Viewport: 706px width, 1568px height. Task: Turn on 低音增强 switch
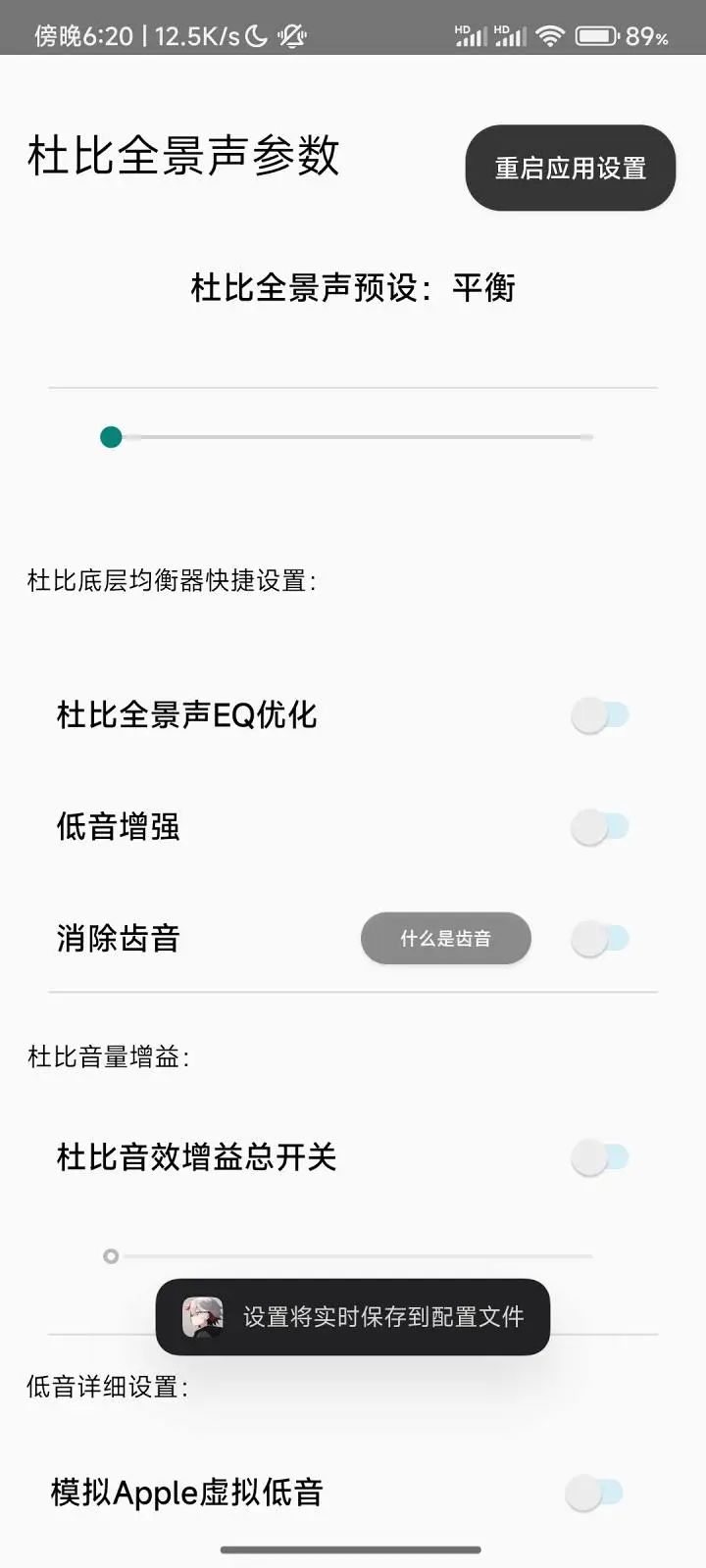pyautogui.click(x=599, y=827)
